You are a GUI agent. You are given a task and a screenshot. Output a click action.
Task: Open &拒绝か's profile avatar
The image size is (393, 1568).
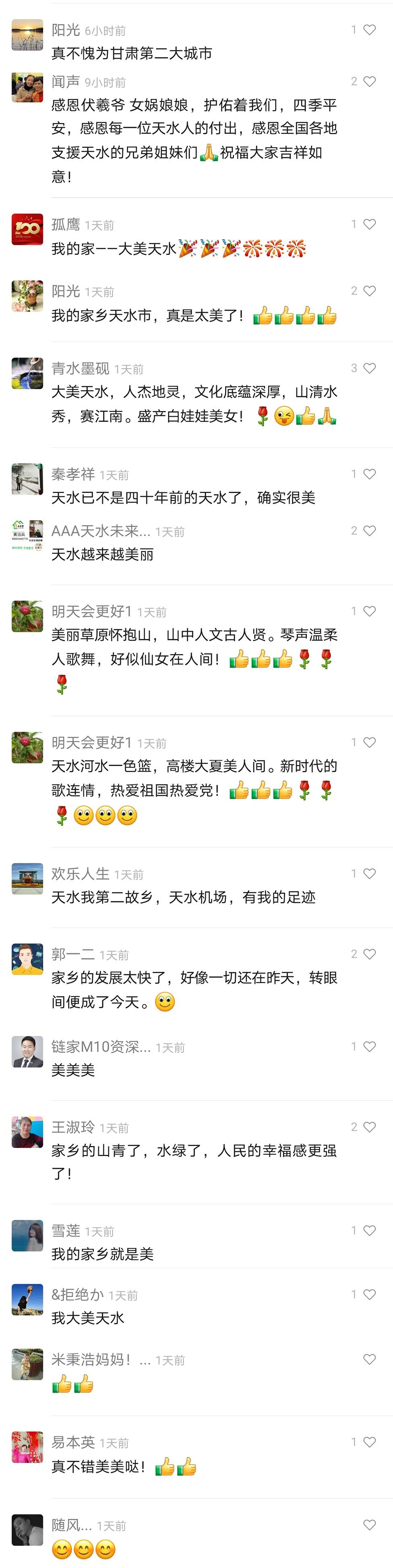click(27, 1300)
